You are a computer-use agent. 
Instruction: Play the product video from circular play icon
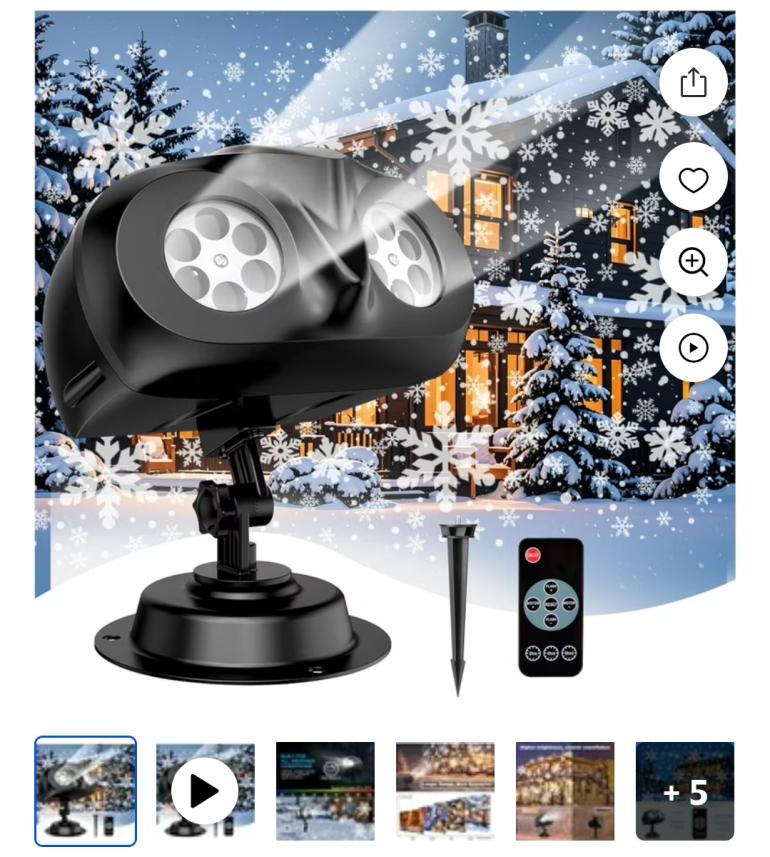click(x=693, y=347)
